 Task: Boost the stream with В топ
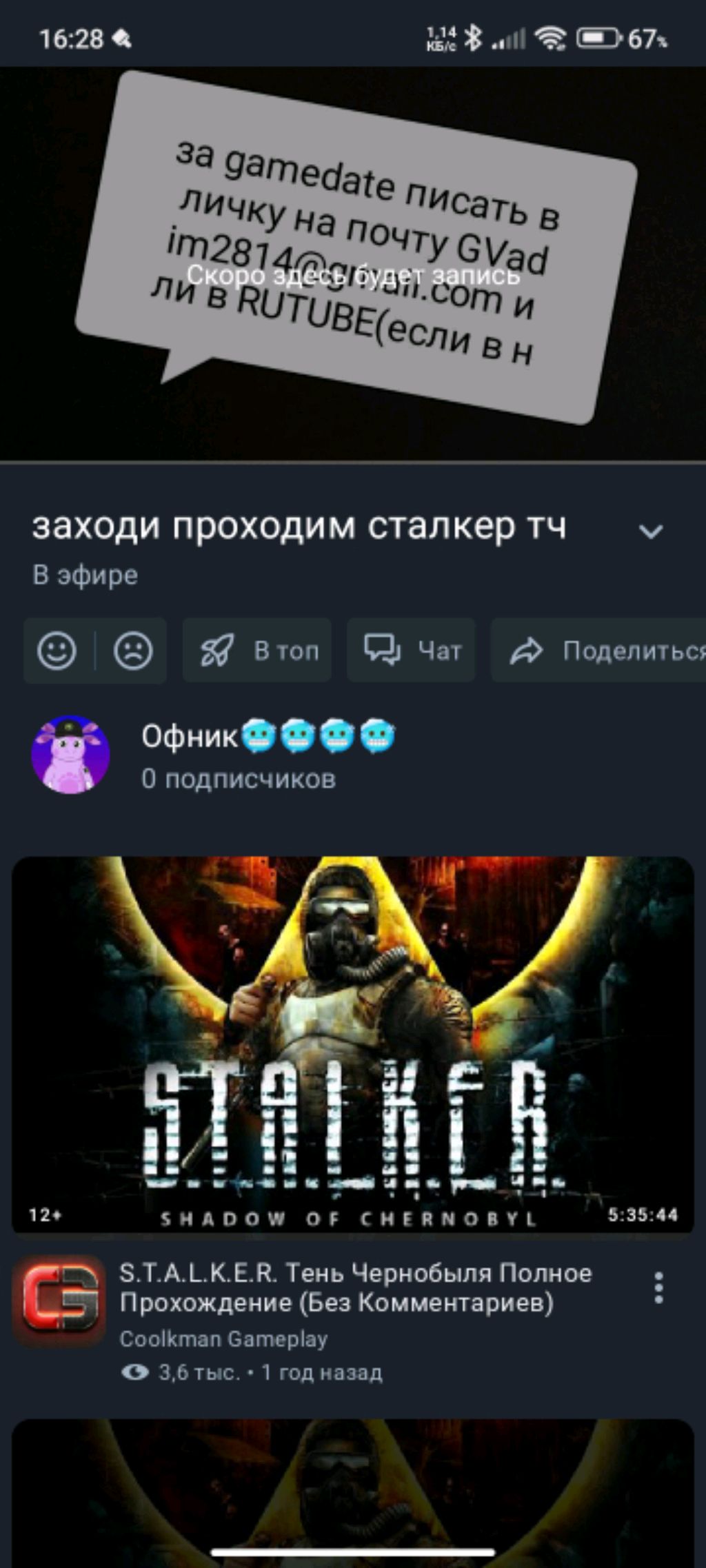[257, 651]
